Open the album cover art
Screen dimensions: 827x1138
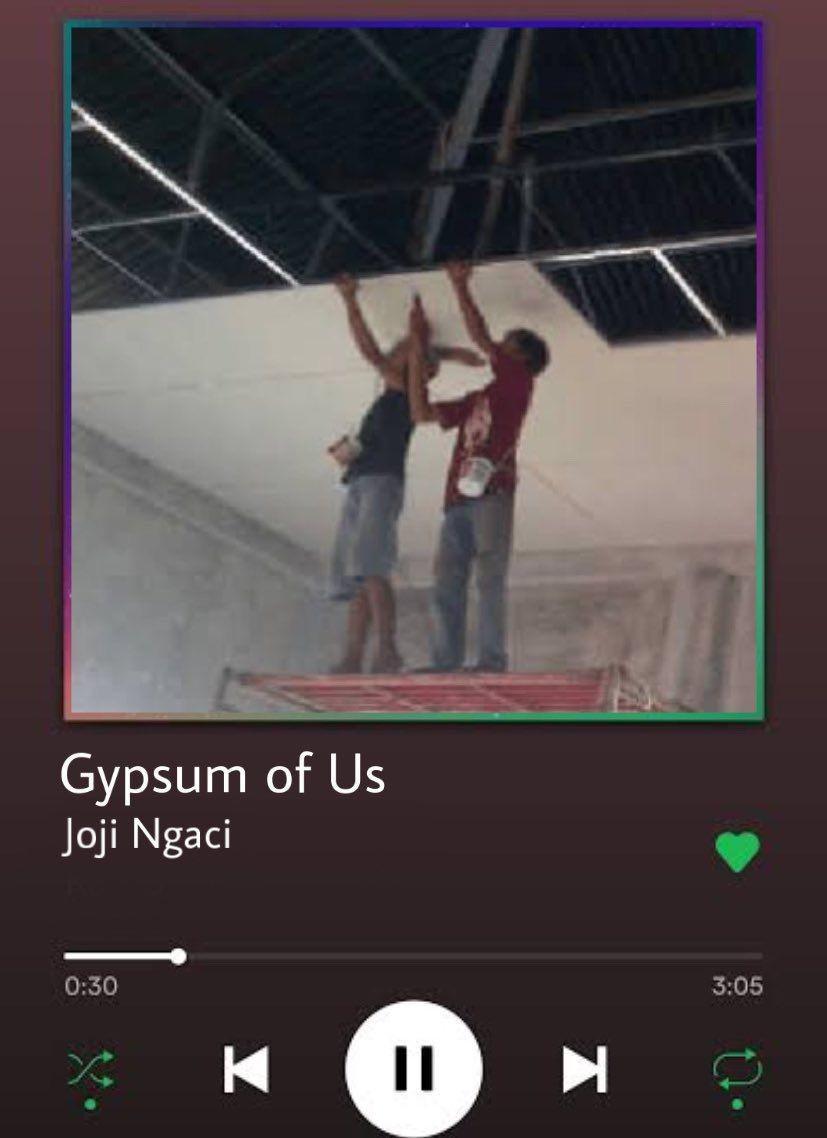[x=413, y=370]
